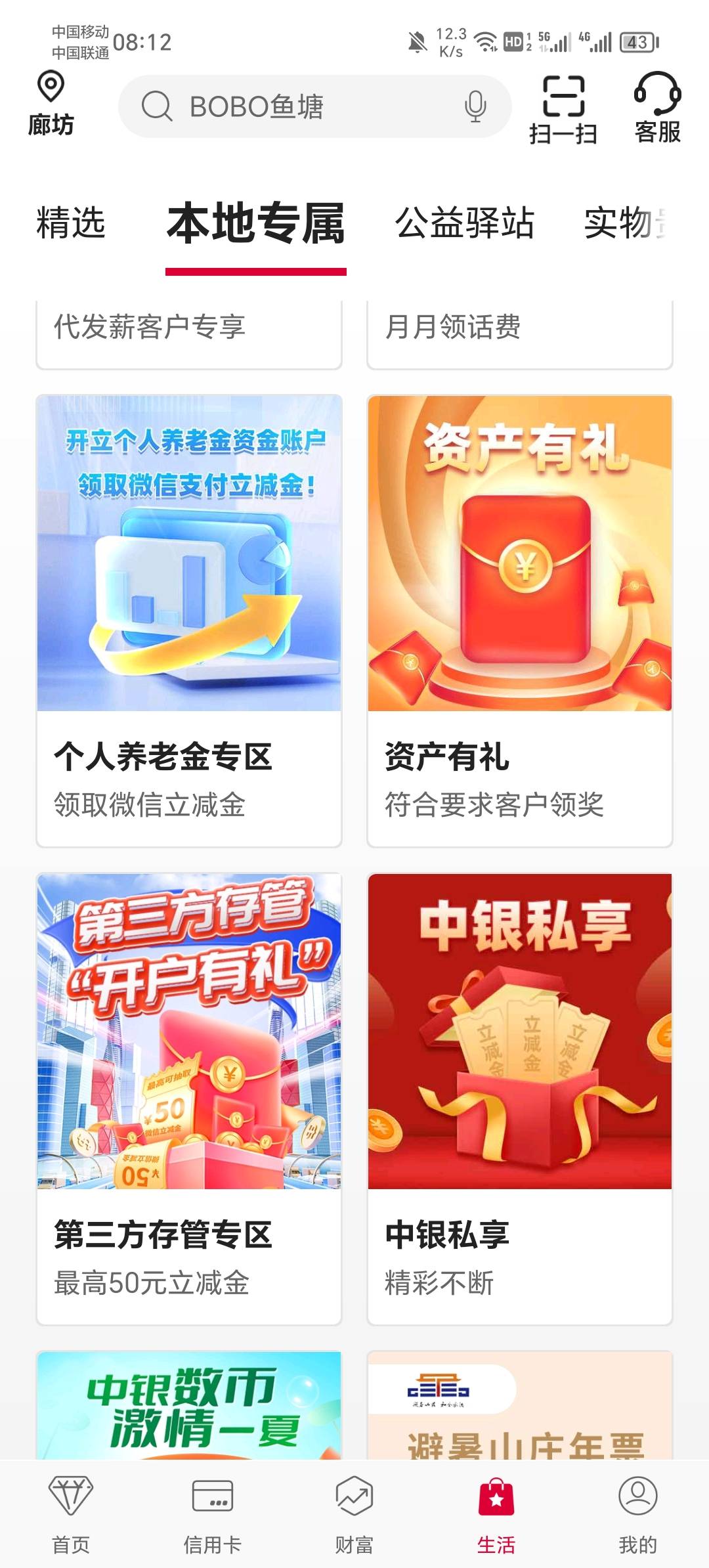Viewport: 709px width, 1568px height.
Task: Open the 财富 tab
Action: coord(354,1515)
